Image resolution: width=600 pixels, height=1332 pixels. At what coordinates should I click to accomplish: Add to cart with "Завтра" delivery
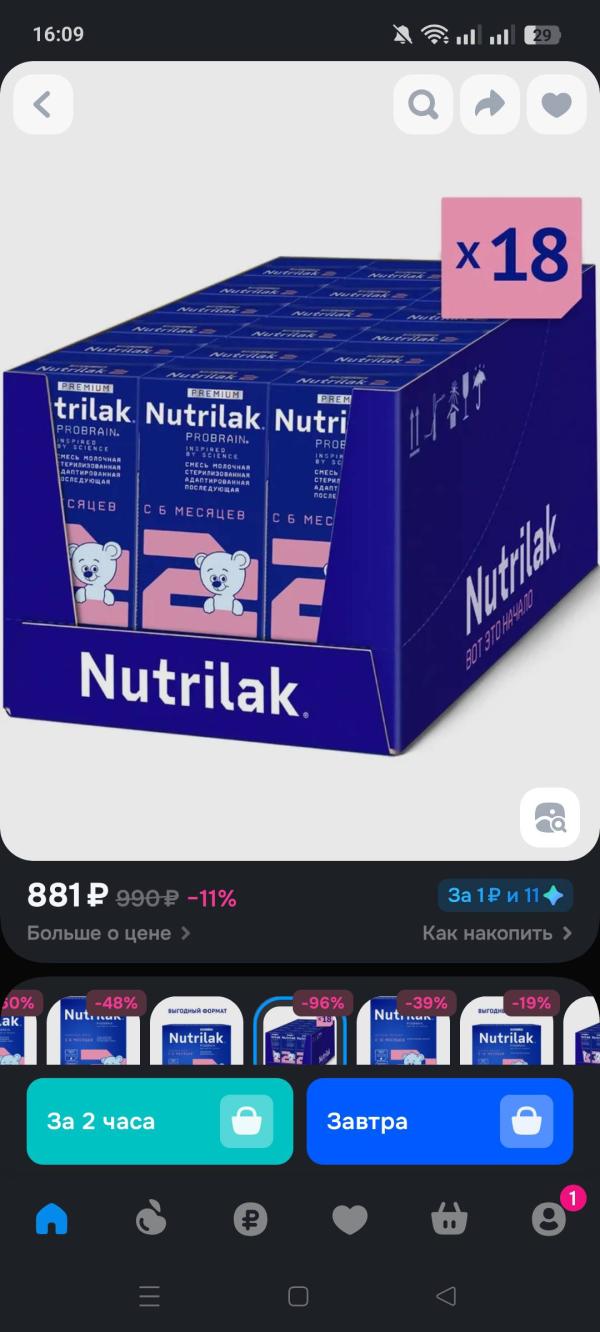tap(439, 1121)
